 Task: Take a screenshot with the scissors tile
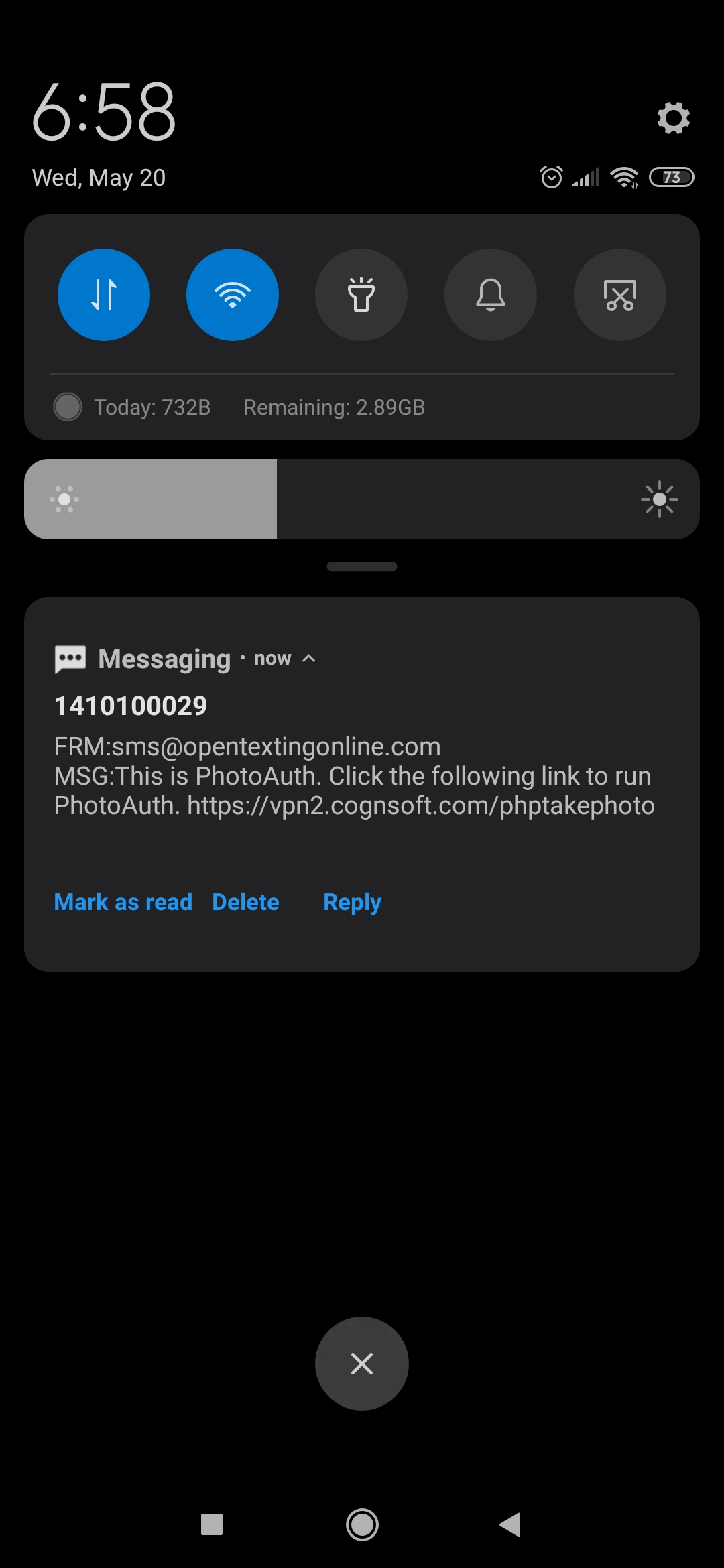pyautogui.click(x=620, y=295)
